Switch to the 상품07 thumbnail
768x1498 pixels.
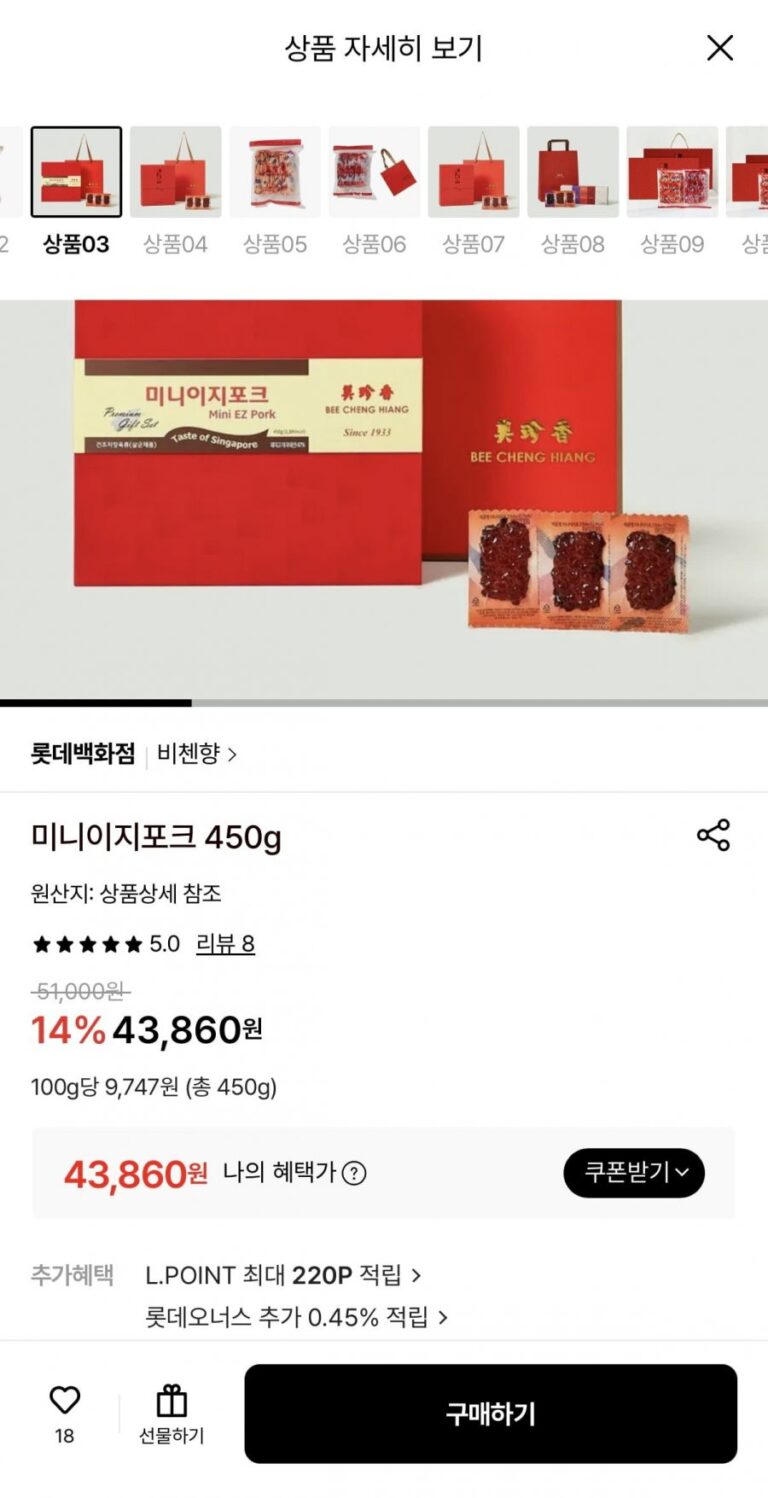(x=473, y=172)
